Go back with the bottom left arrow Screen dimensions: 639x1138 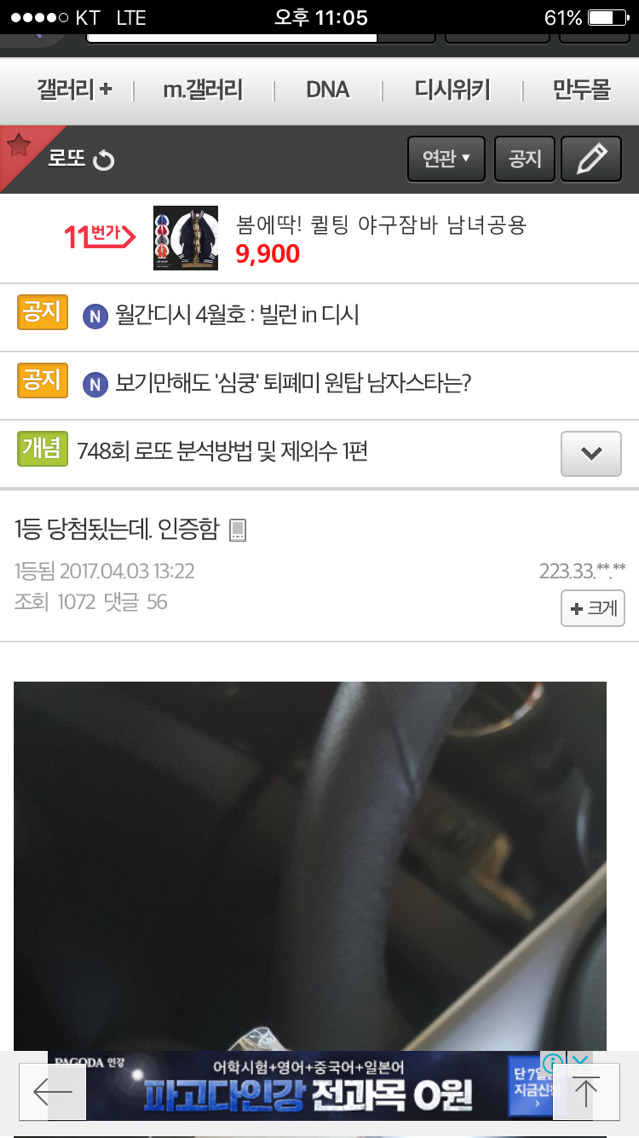click(52, 1092)
